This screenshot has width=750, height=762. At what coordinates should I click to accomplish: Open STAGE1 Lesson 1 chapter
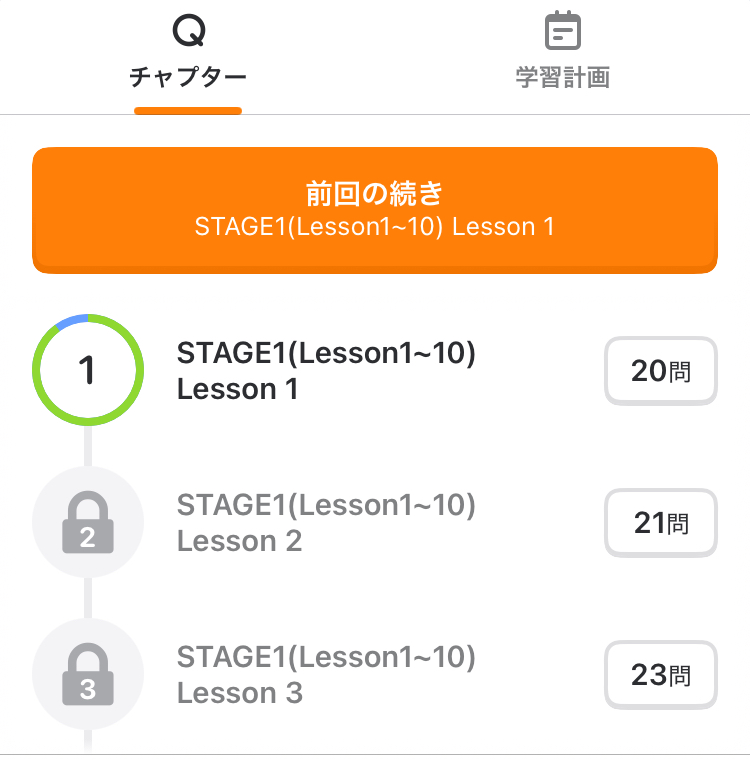[x=325, y=371]
